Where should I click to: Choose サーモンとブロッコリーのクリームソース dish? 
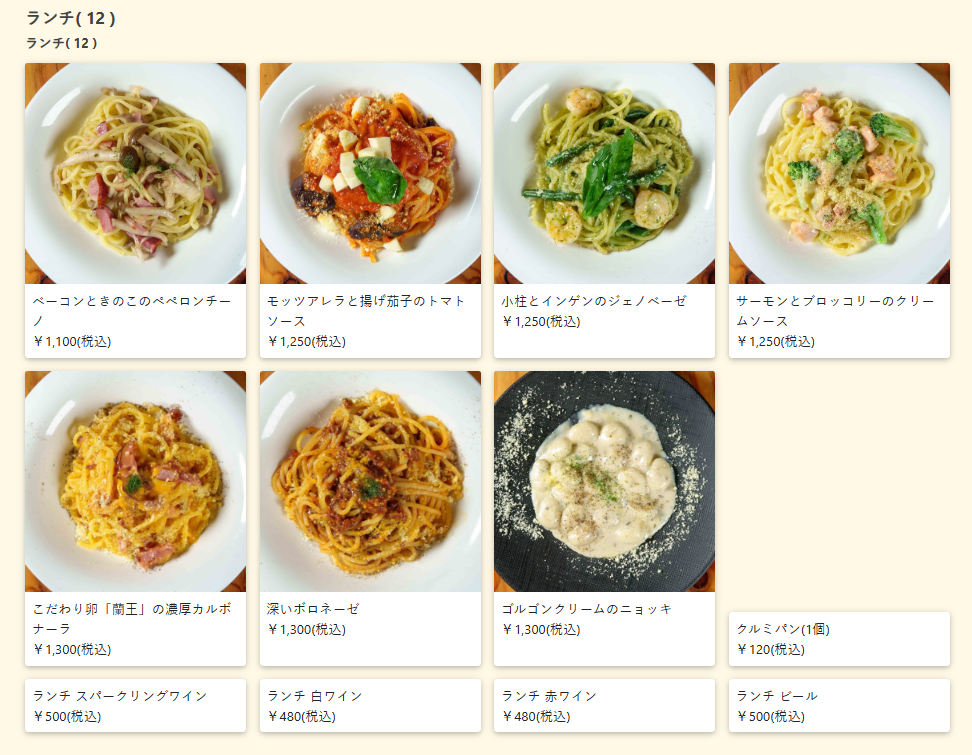[x=839, y=210]
